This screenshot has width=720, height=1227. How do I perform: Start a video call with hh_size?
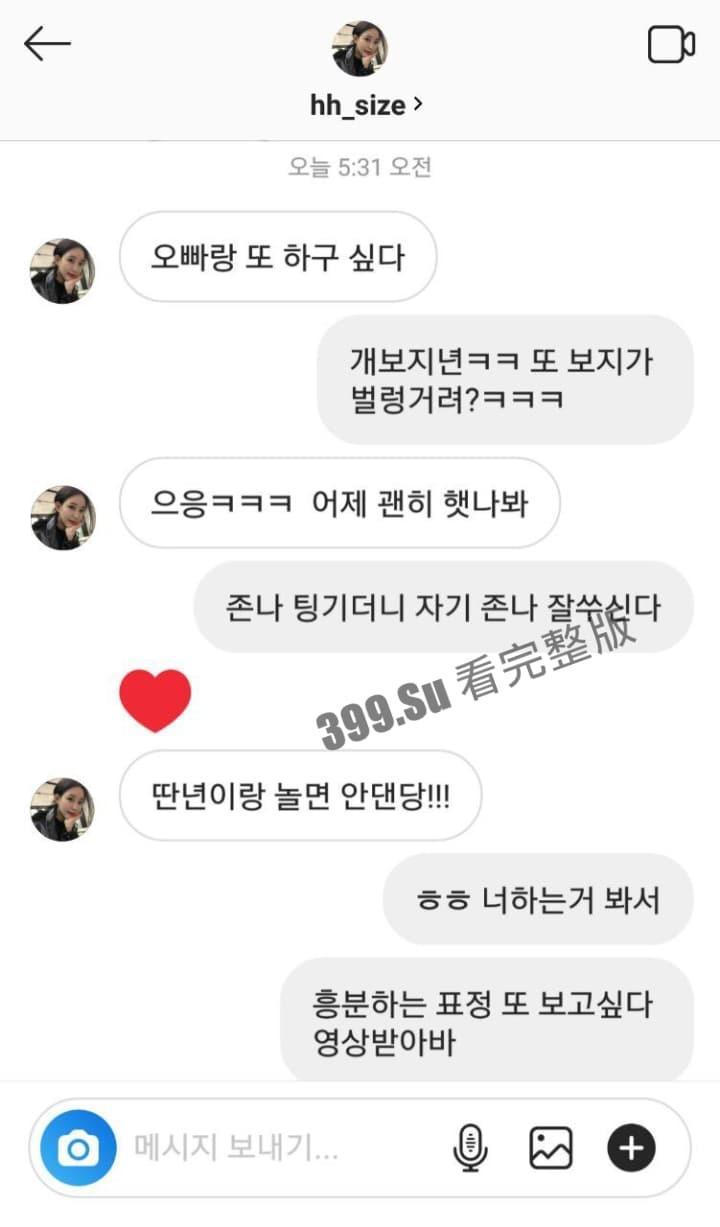[672, 44]
